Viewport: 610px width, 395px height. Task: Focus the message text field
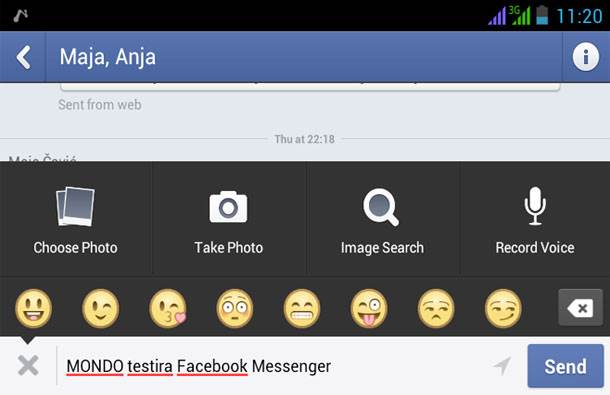click(x=272, y=366)
